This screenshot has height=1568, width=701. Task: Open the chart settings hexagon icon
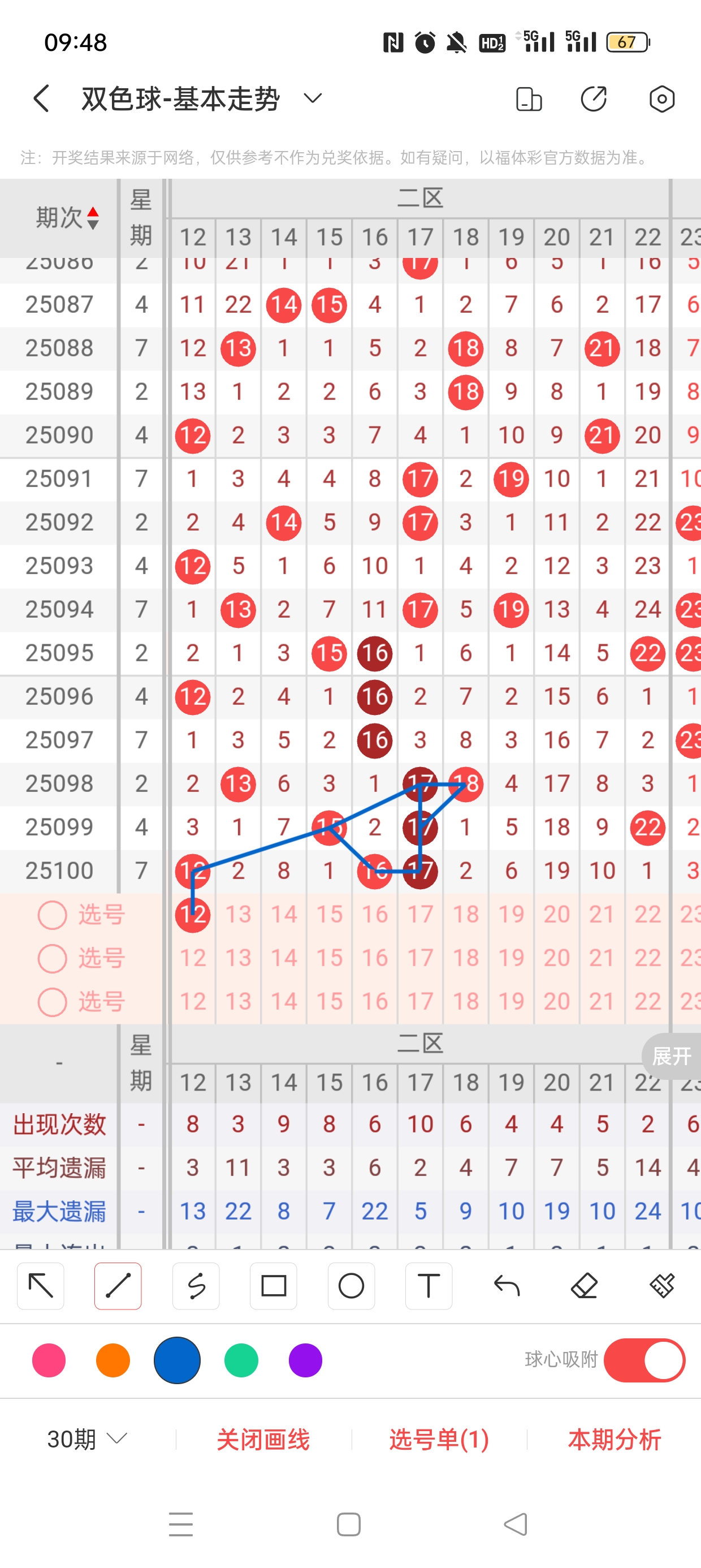coord(661,98)
